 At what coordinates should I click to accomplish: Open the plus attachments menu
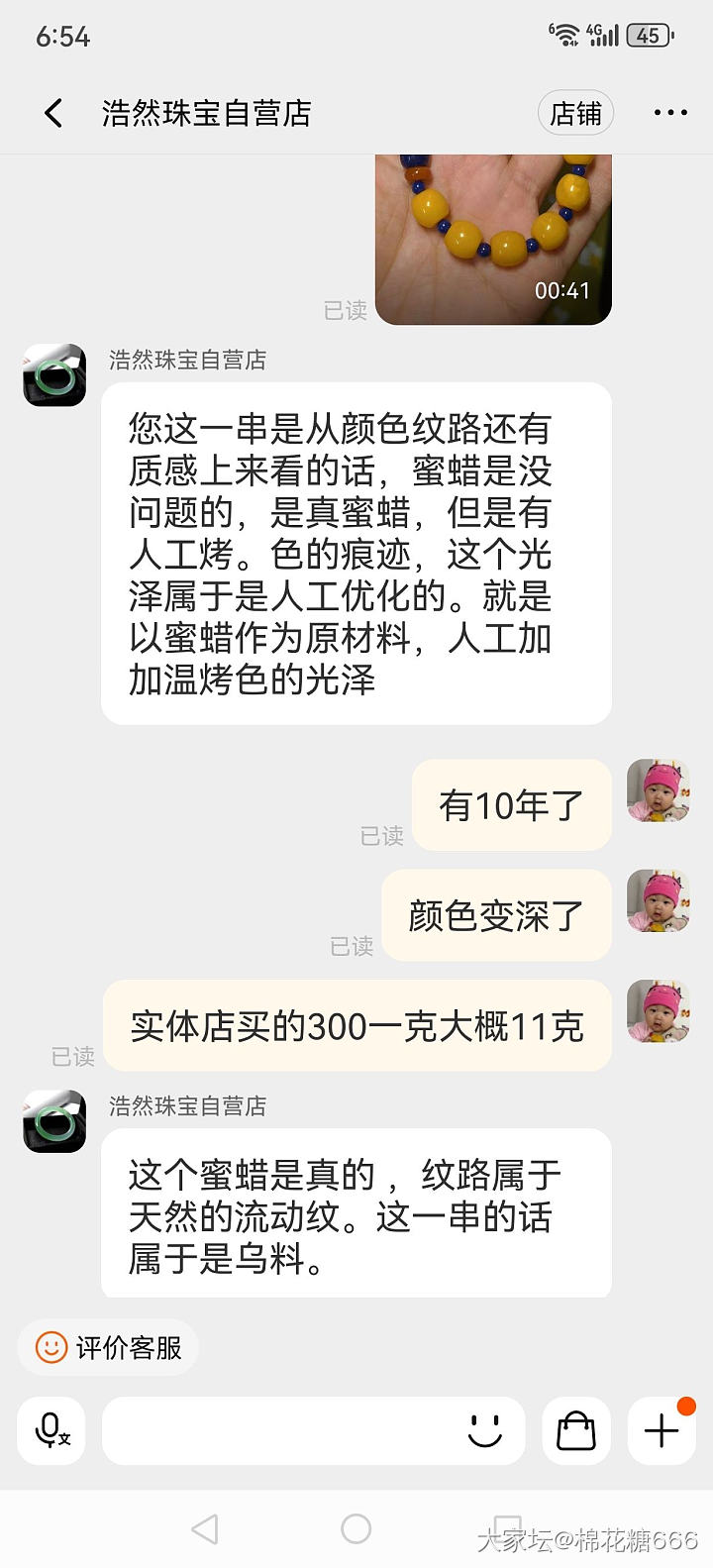[662, 1430]
